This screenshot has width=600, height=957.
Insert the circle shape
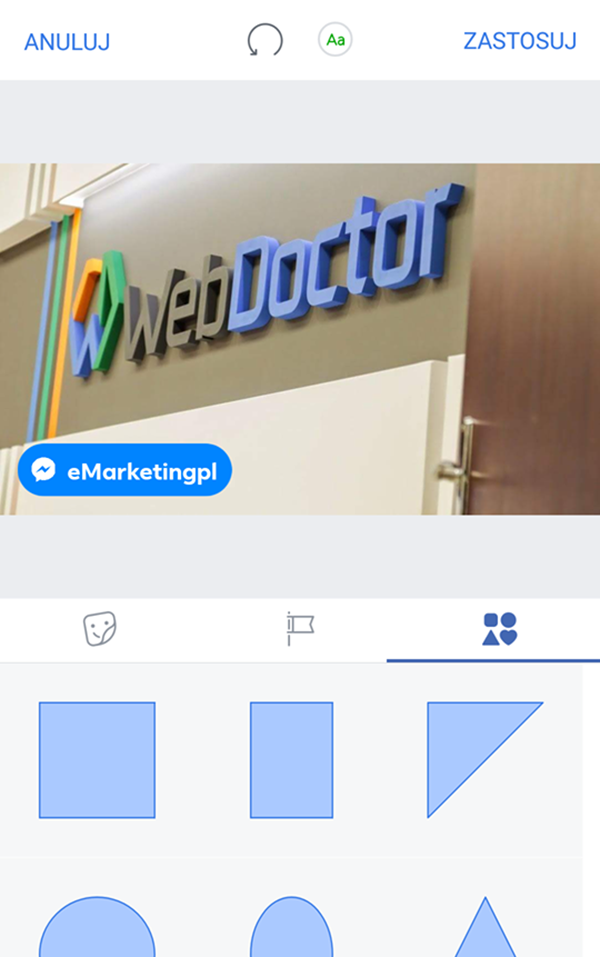pyautogui.click(x=97, y=932)
